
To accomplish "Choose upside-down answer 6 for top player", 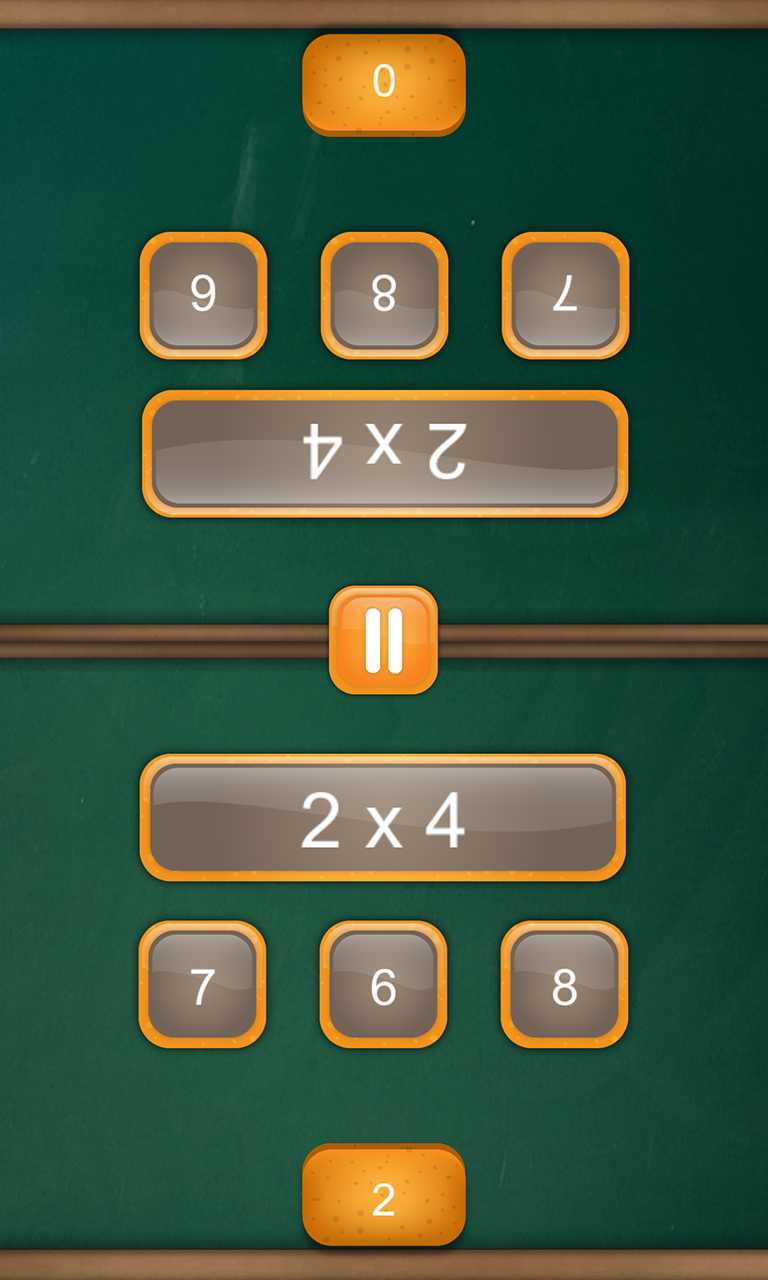I will [x=203, y=295].
